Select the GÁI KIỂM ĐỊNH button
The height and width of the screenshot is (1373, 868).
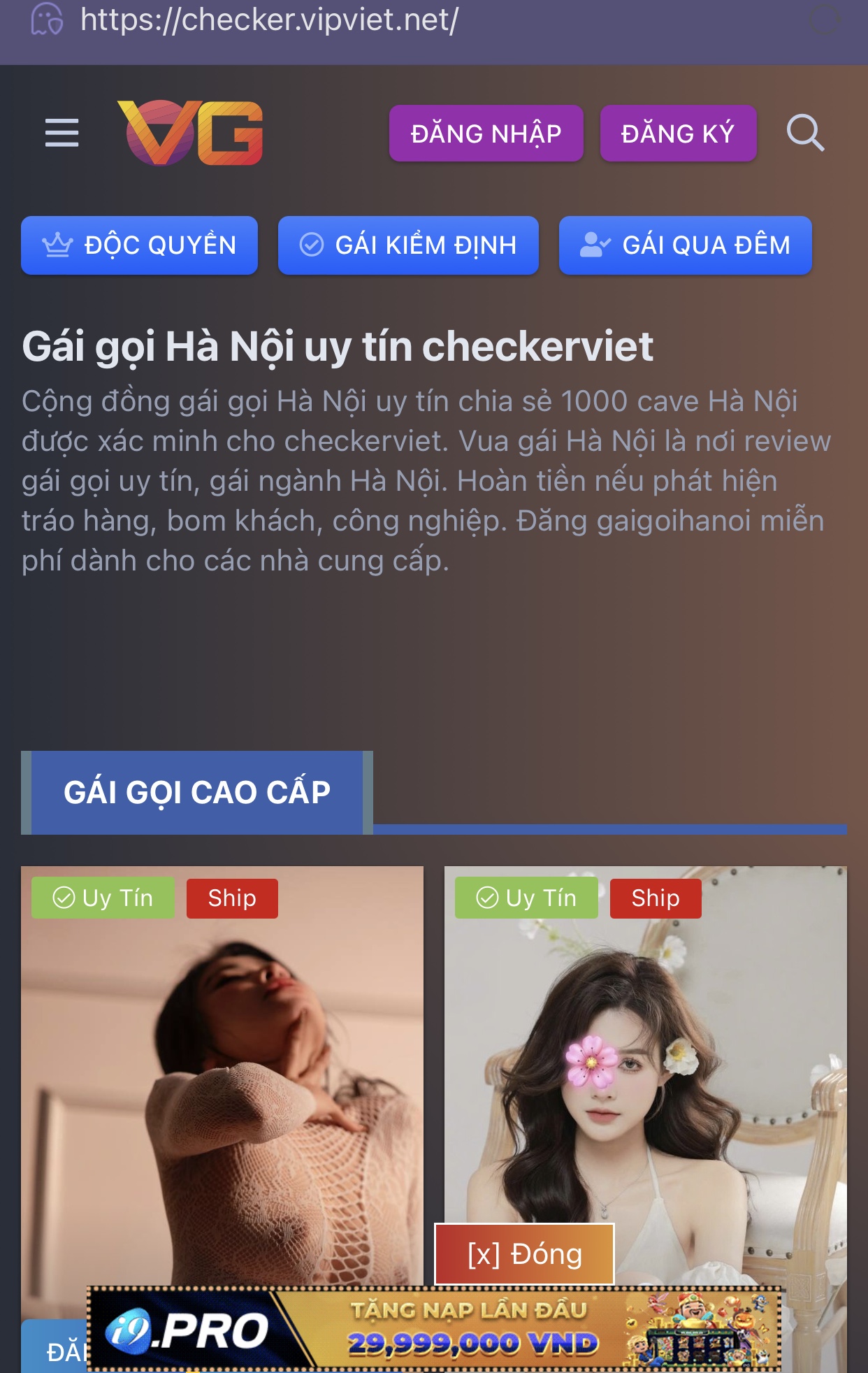pos(408,245)
